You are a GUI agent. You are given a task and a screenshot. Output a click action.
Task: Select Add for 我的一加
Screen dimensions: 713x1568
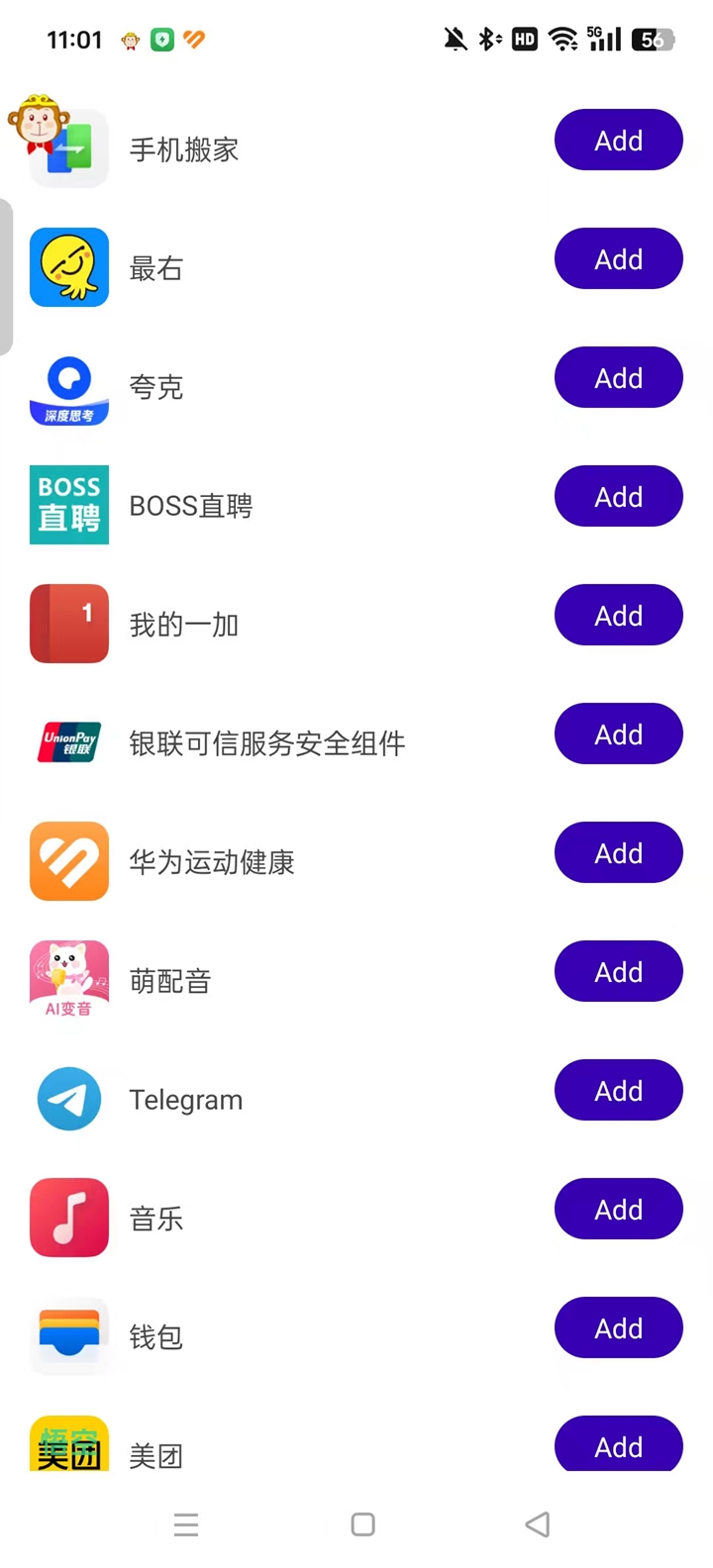[618, 616]
